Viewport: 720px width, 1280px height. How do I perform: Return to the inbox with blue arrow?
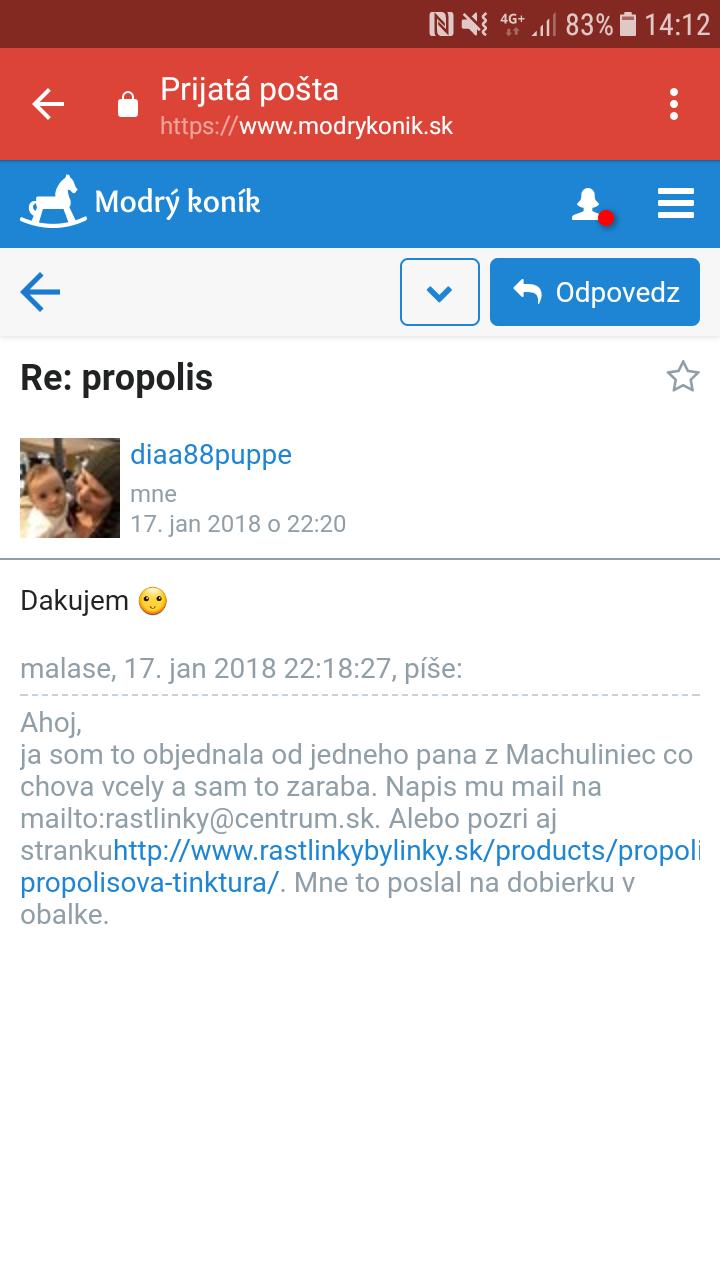[x=40, y=292]
